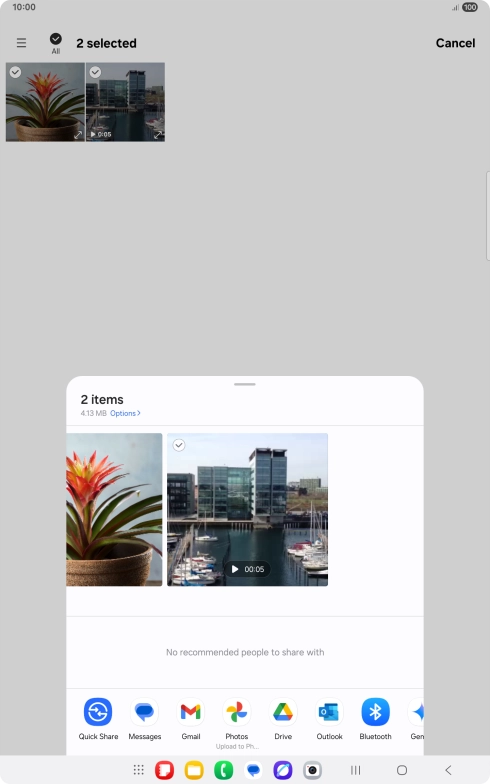Open the Phone app from taskbar

[224, 770]
